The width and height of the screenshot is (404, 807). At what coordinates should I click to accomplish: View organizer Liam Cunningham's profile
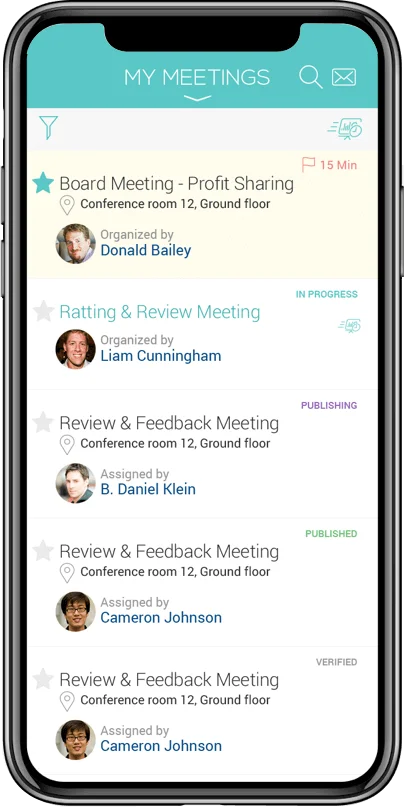[161, 356]
